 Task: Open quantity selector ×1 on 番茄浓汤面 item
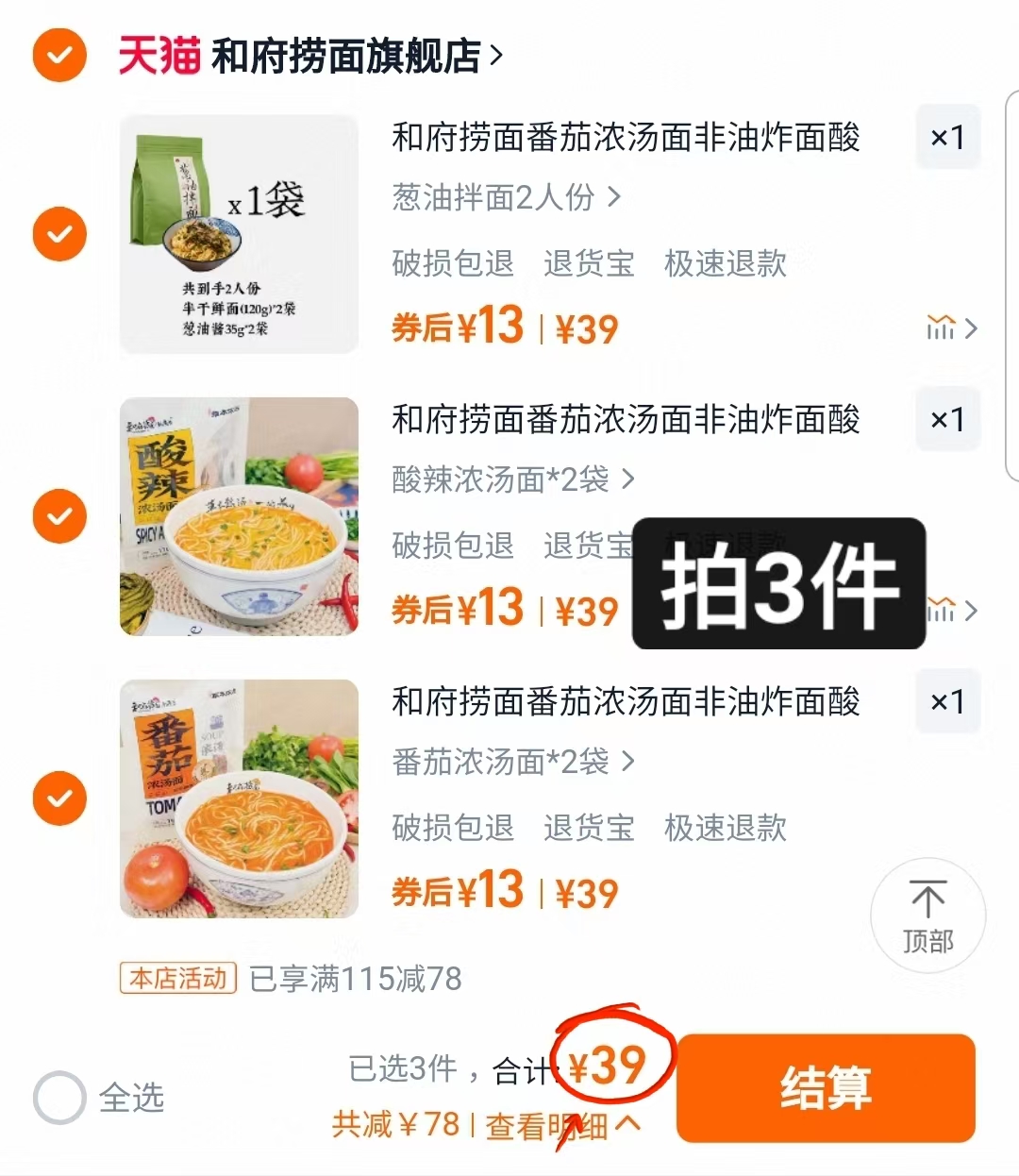pyautogui.click(x=947, y=701)
